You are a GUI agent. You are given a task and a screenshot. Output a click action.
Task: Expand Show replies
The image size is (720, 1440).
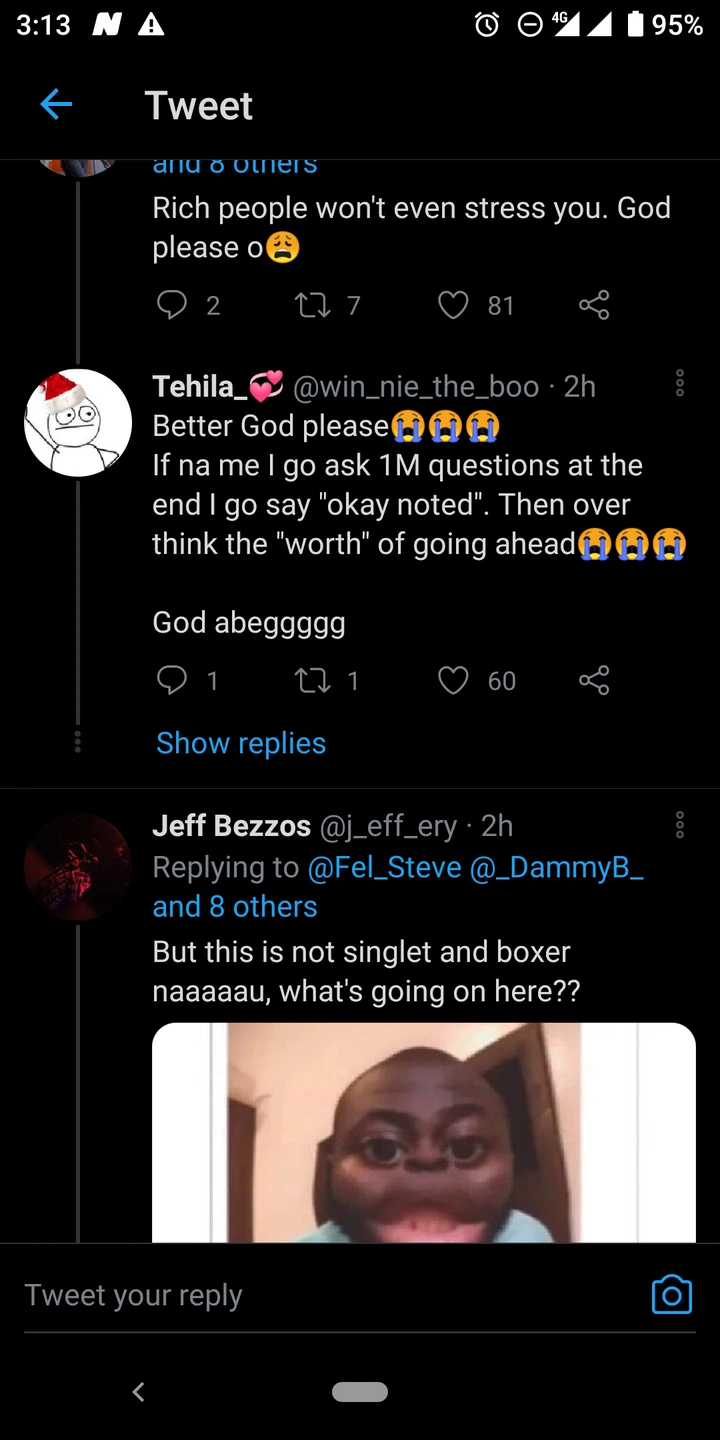point(241,743)
